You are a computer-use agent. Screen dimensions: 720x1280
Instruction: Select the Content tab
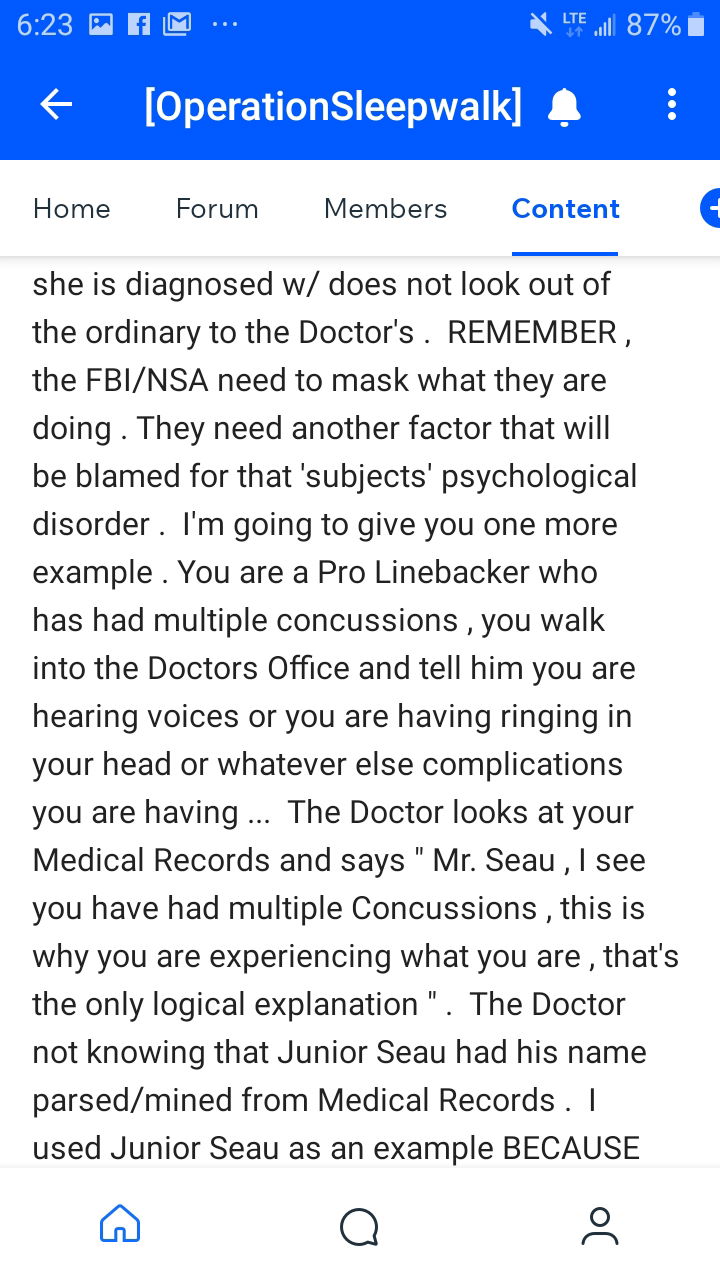[565, 208]
